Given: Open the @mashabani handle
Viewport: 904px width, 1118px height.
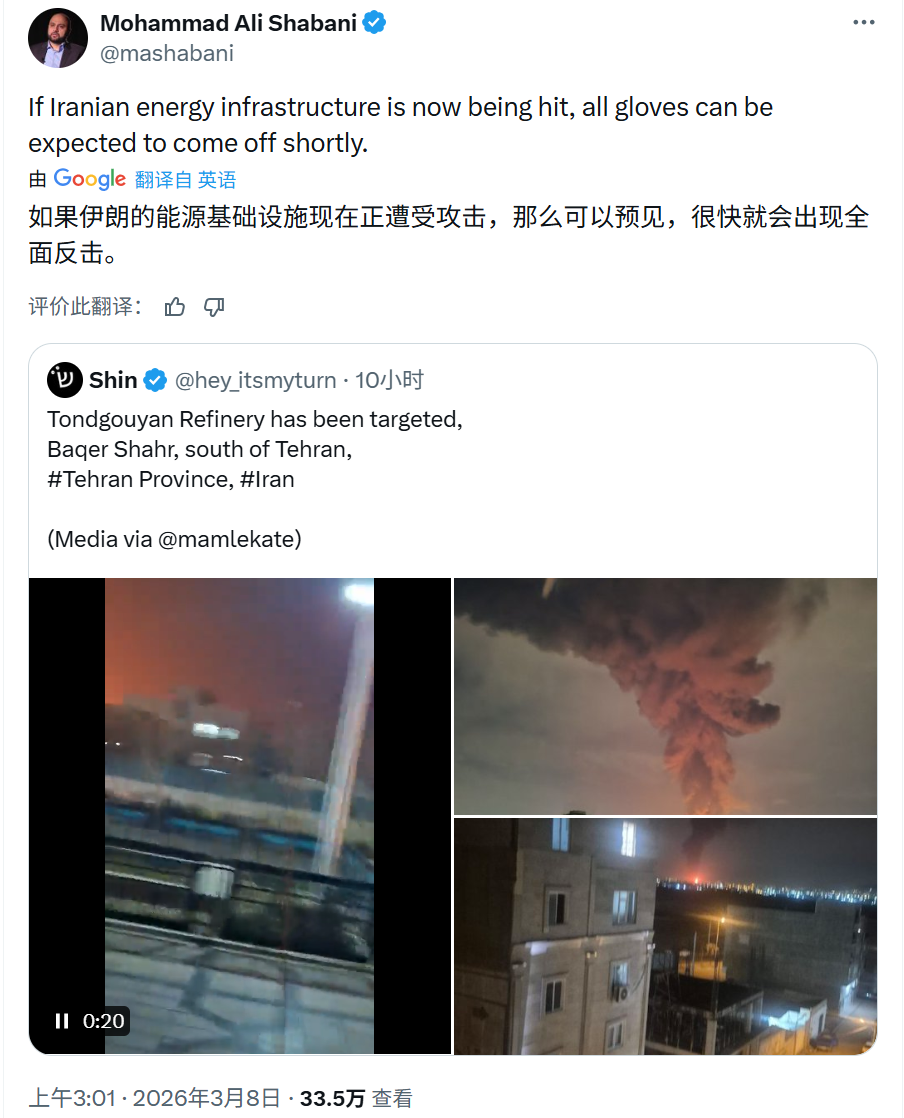Looking at the screenshot, I should (x=167, y=53).
